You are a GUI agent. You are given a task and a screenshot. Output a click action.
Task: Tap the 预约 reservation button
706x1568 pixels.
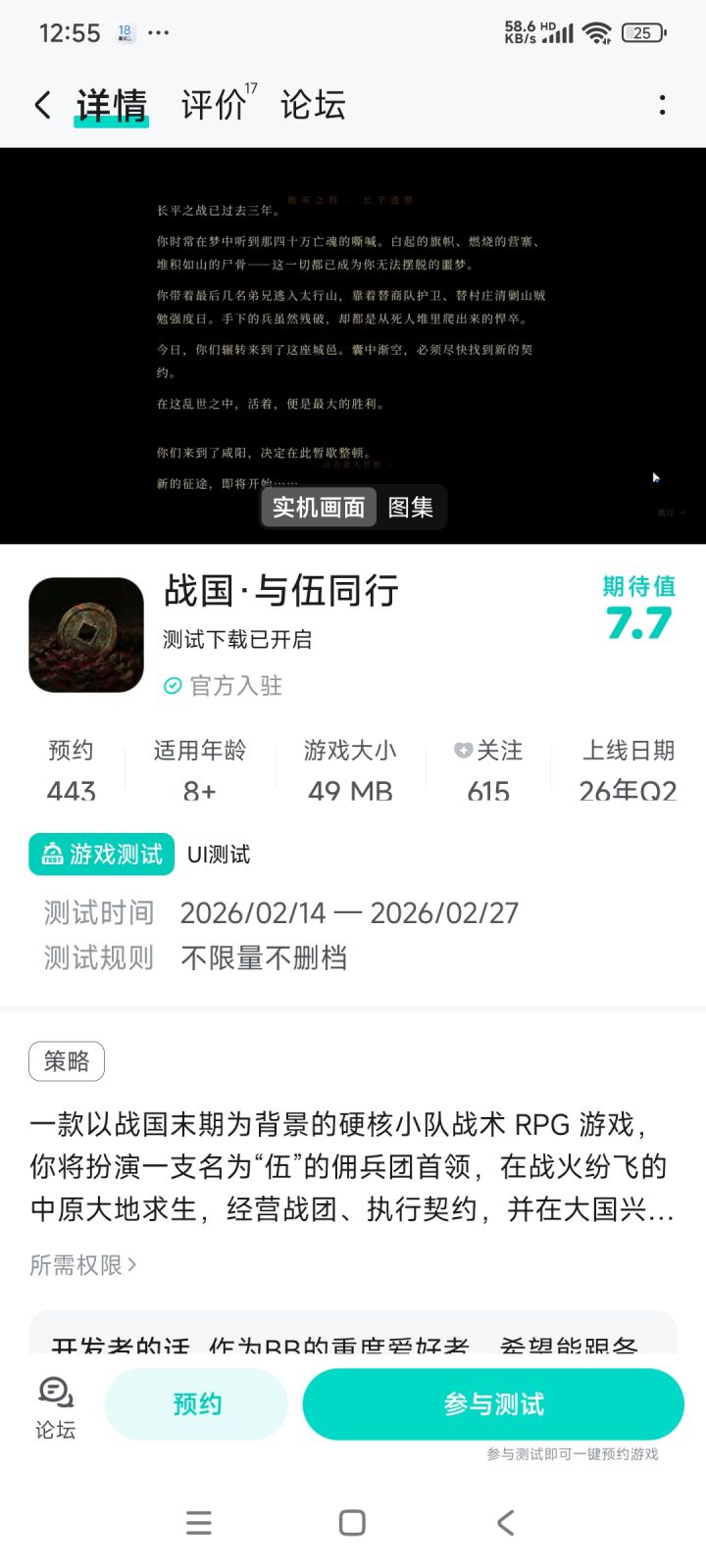pos(196,1403)
